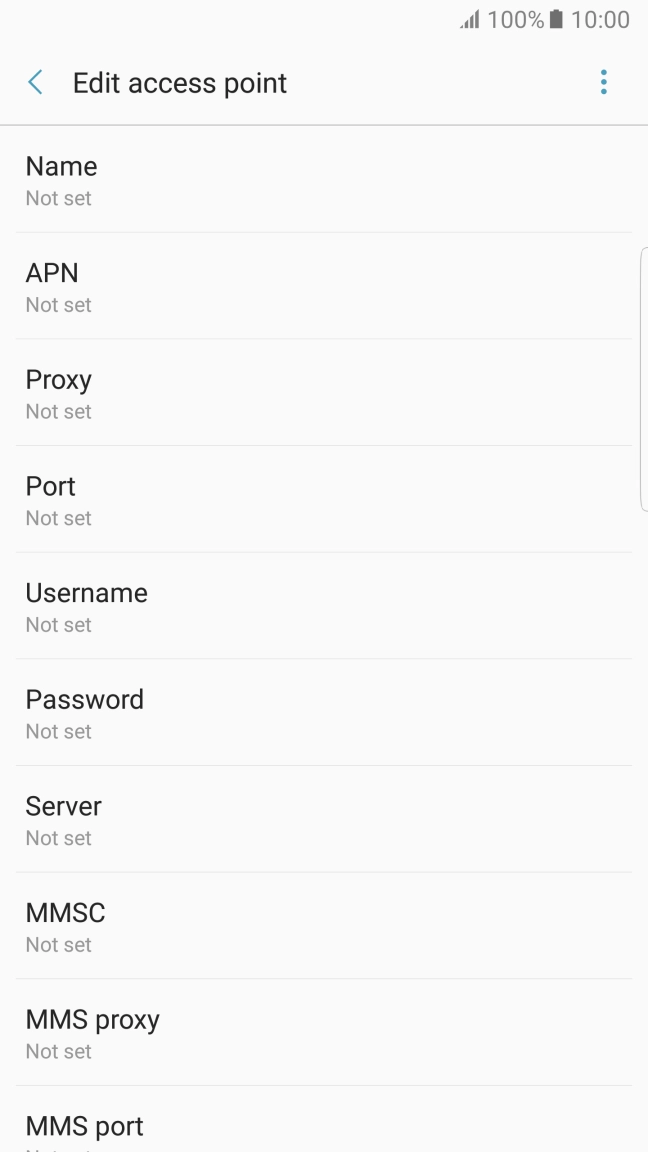Set the APN value
The image size is (648, 1152).
click(324, 287)
